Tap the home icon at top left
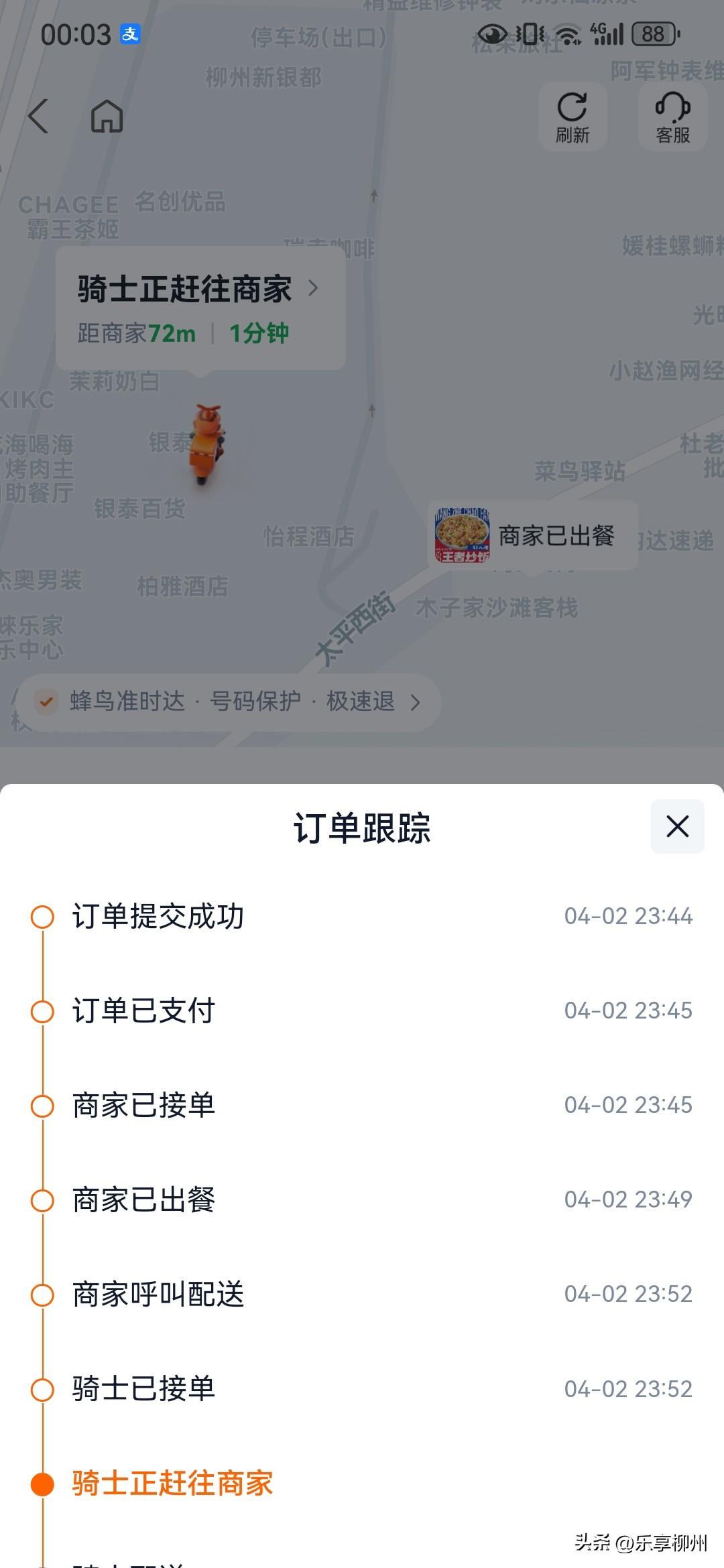 (x=107, y=116)
